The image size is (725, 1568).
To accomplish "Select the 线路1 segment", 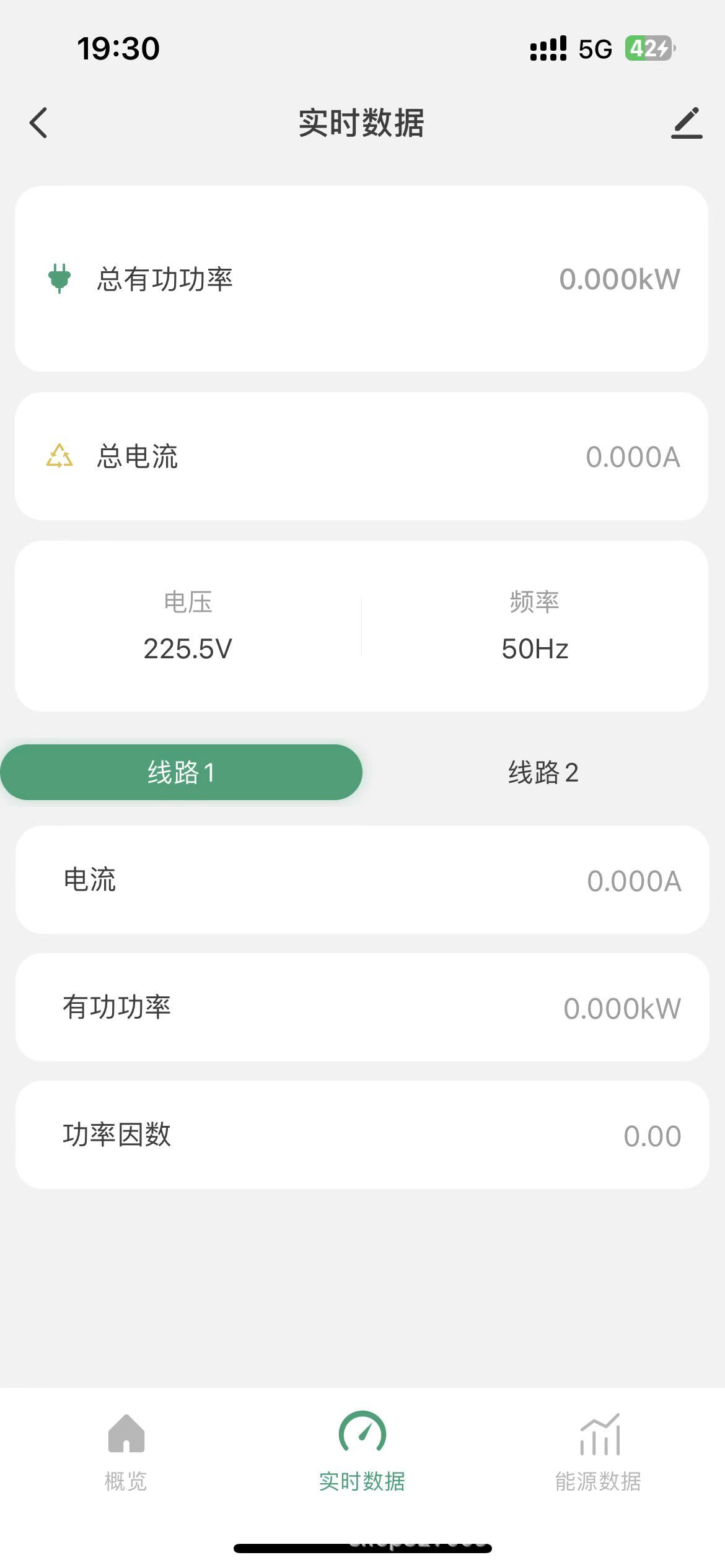I will (181, 772).
